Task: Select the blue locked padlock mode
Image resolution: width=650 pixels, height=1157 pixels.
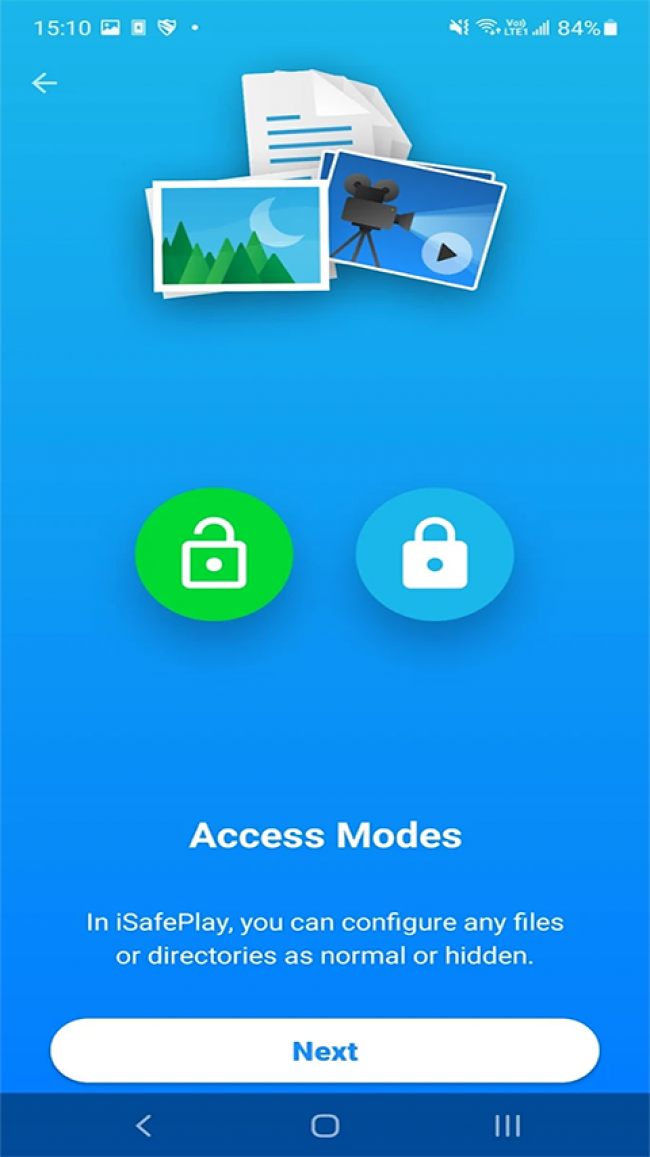Action: pyautogui.click(x=434, y=556)
